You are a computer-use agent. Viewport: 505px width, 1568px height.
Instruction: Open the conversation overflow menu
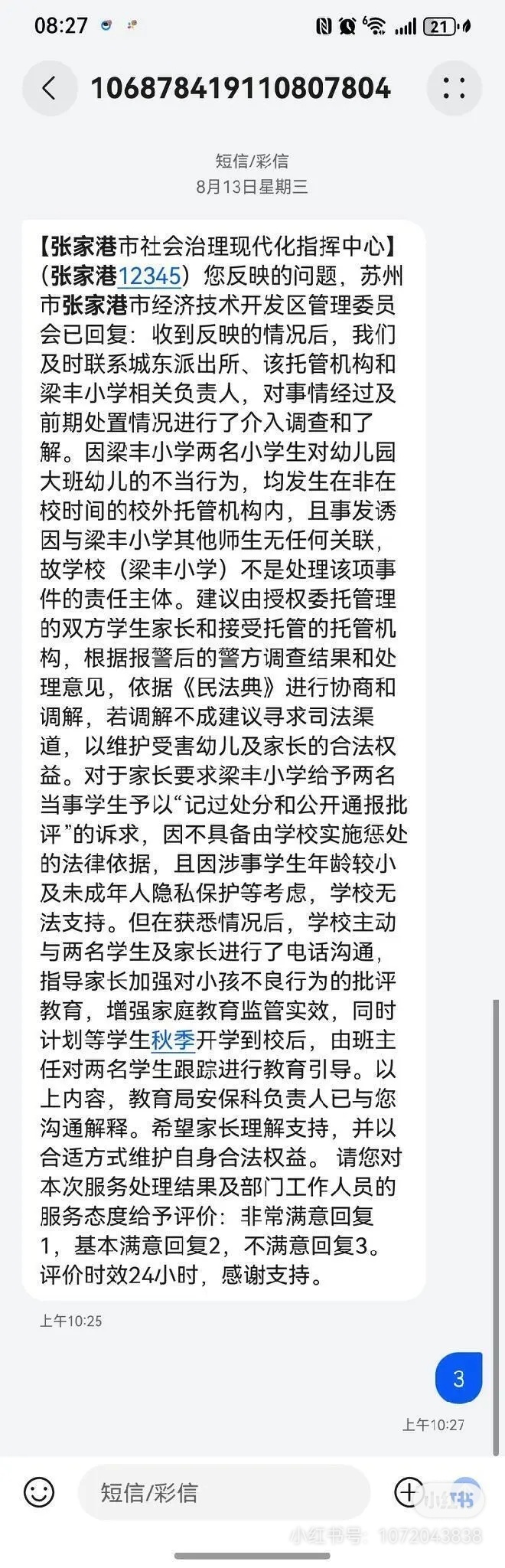click(454, 88)
